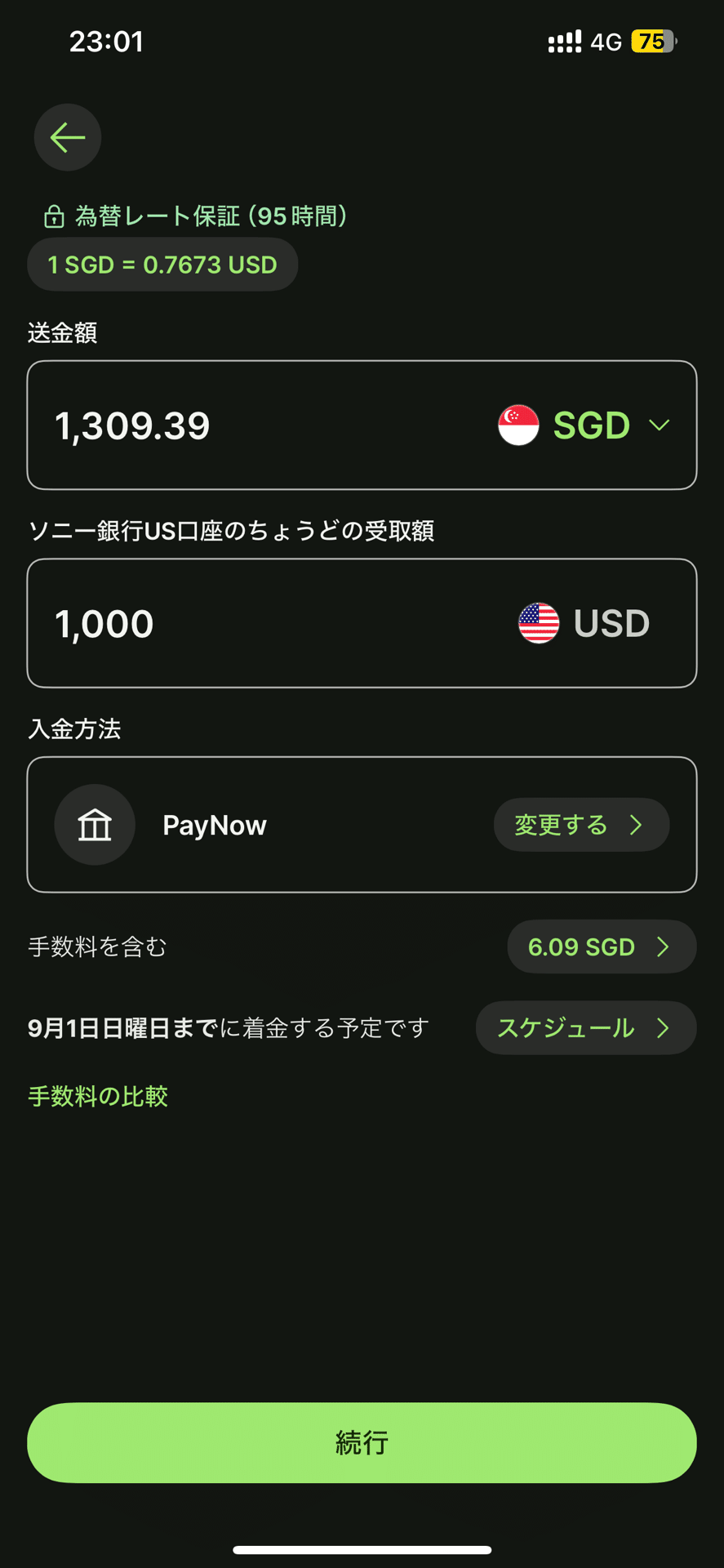Select the Singapore flag icon in SGD field
Screen dimensions: 724x1568
pos(519,425)
